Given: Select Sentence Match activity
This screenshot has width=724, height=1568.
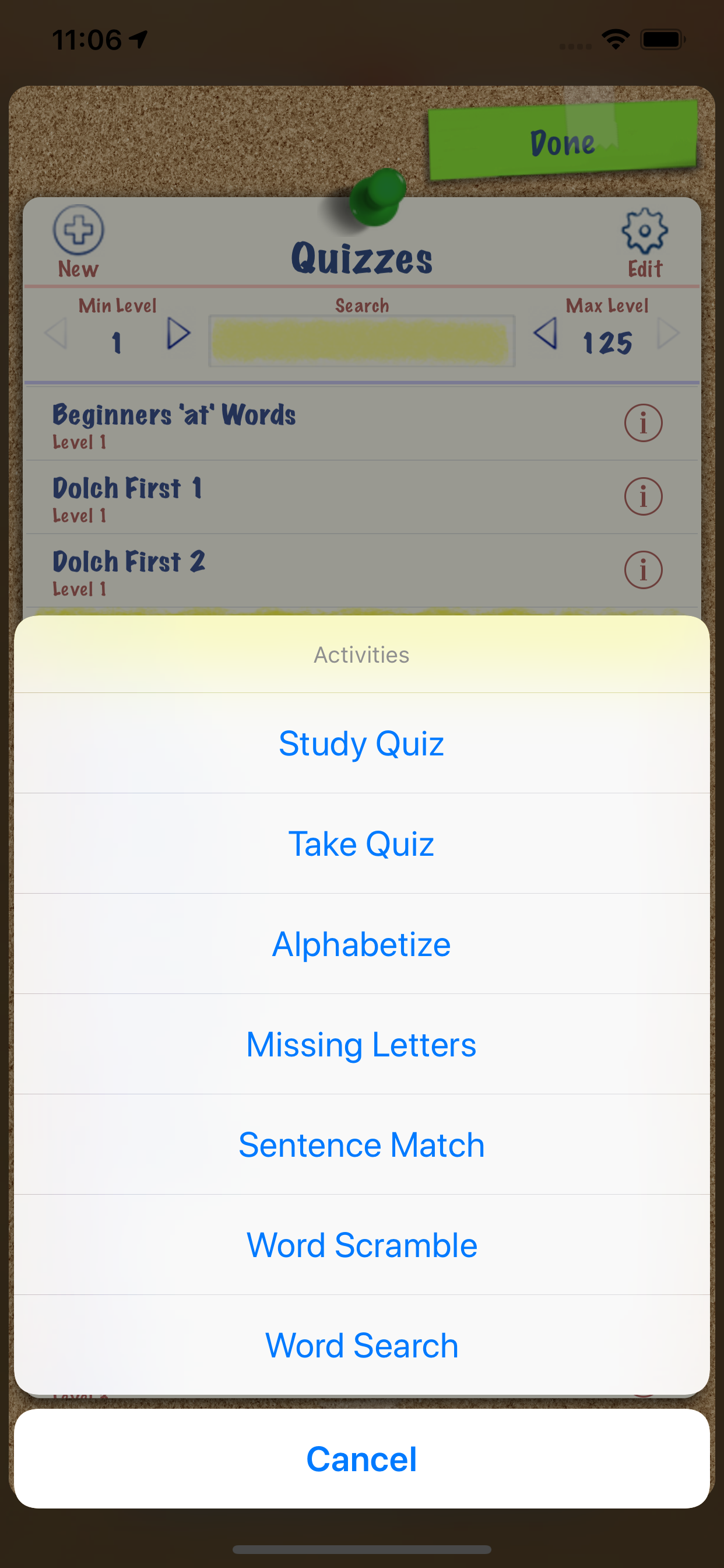Looking at the screenshot, I should tap(361, 1144).
